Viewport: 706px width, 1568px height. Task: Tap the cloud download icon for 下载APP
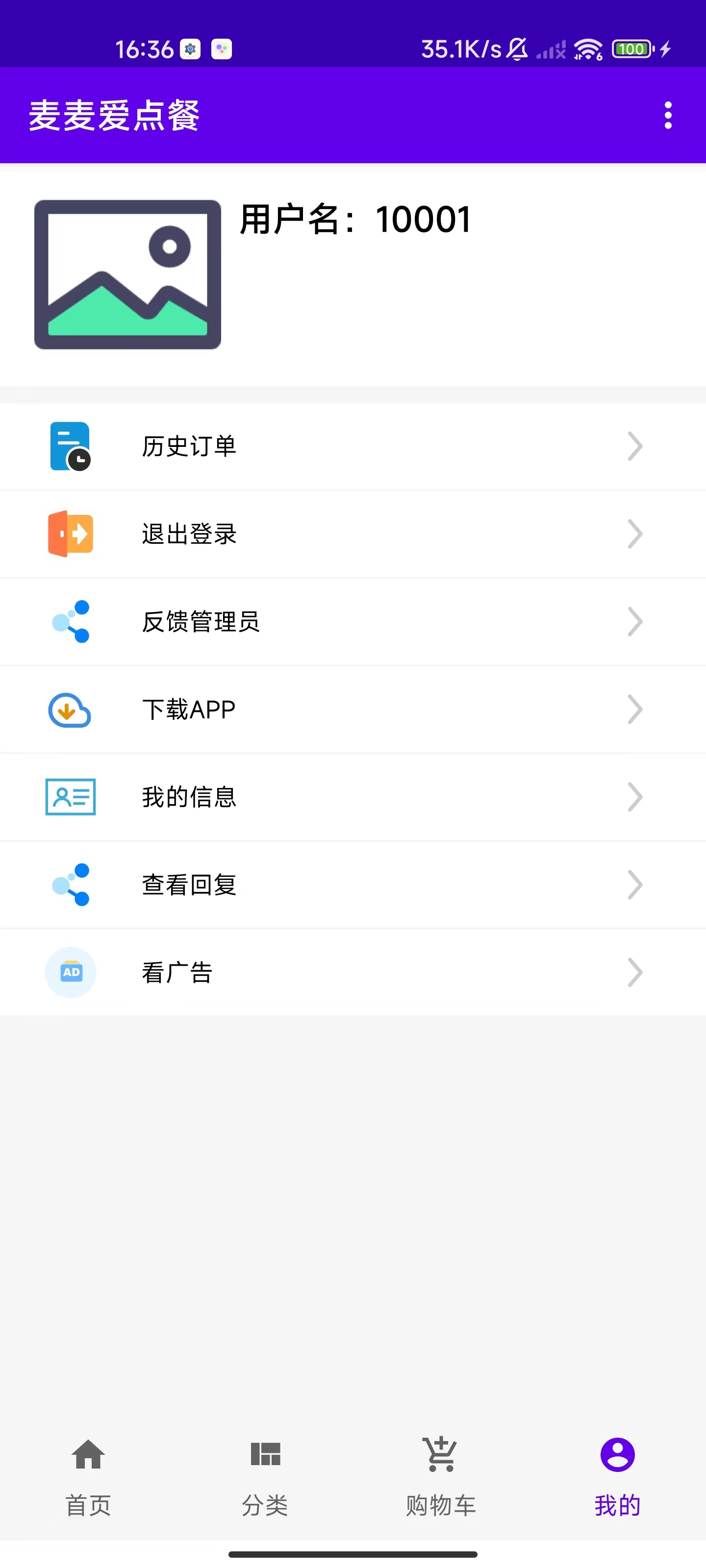[x=70, y=709]
